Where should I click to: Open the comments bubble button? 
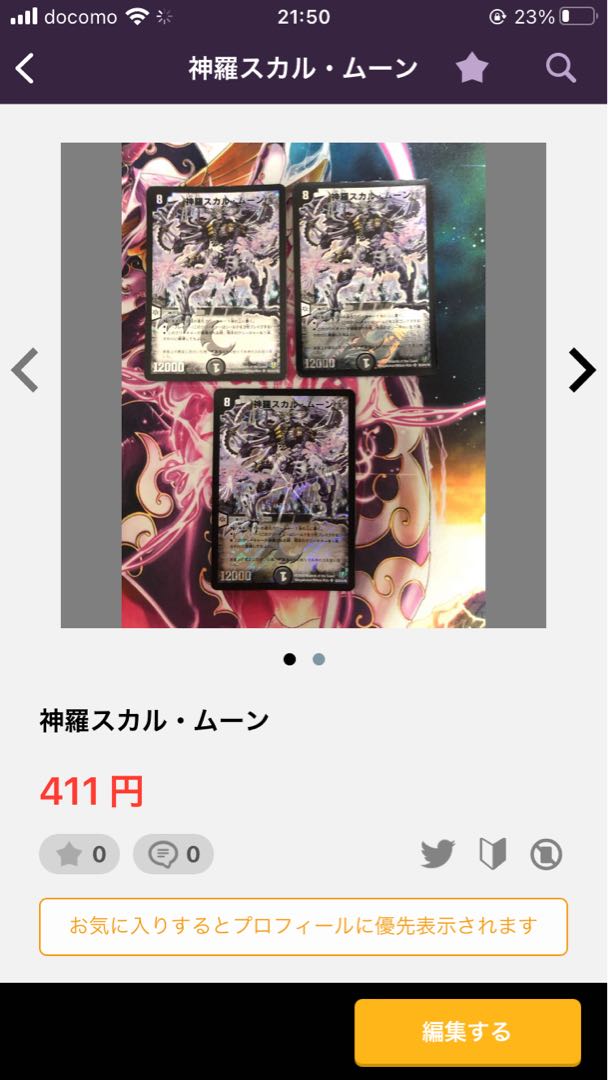pyautogui.click(x=173, y=854)
